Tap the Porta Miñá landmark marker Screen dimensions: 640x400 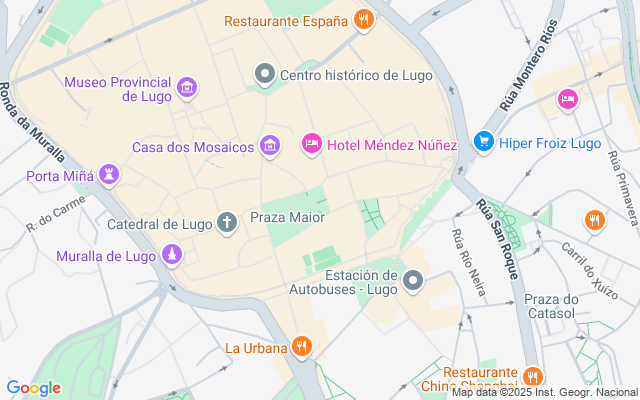109,177
